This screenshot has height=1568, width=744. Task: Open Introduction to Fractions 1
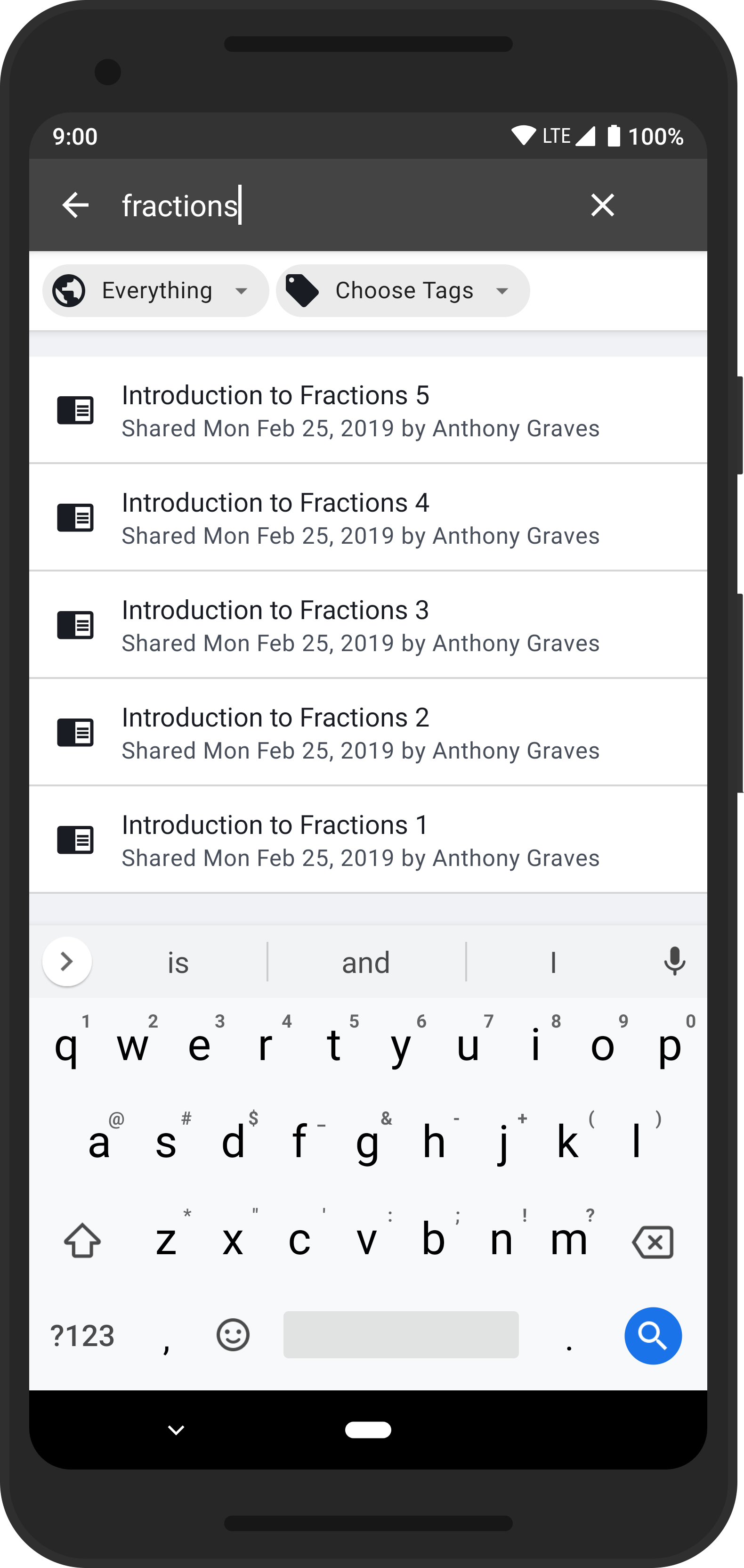(368, 840)
